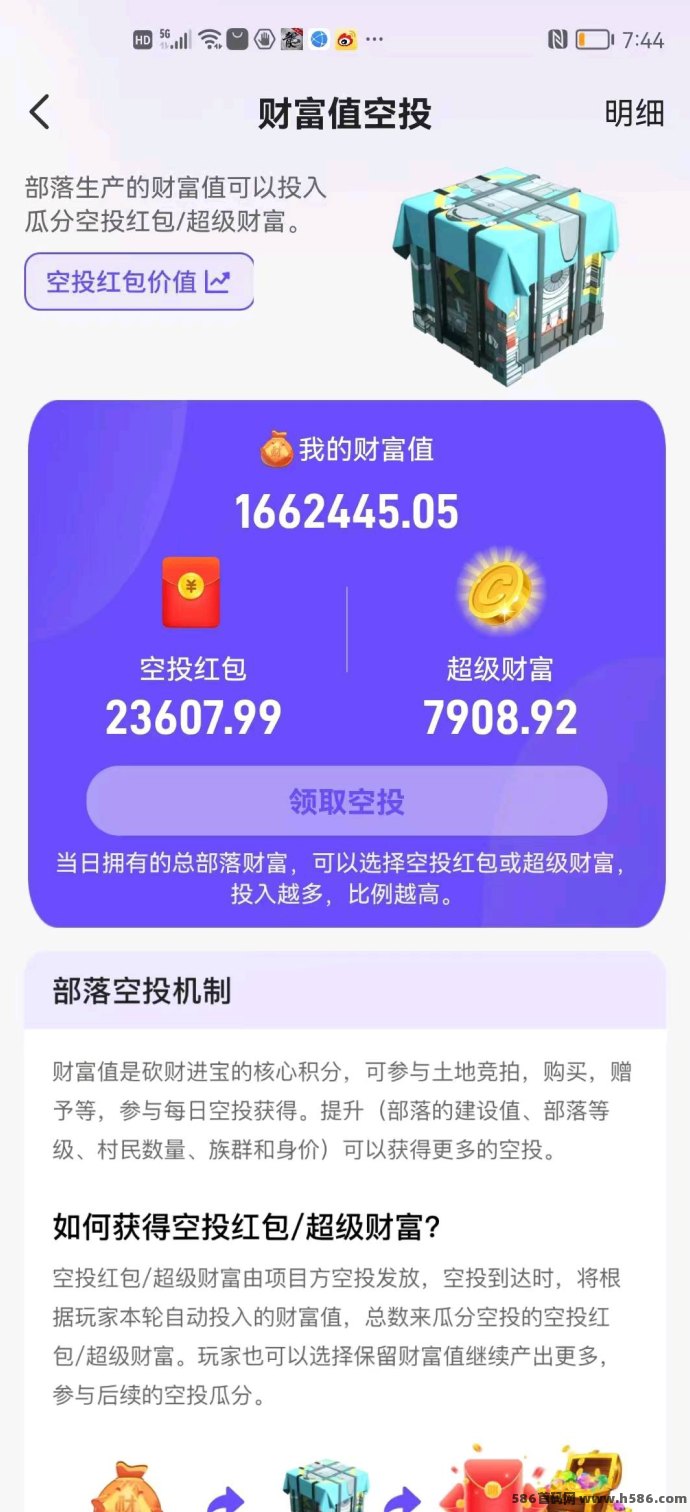Image resolution: width=690 pixels, height=1512 pixels.
Task: Open the 明细 details page
Action: (634, 113)
